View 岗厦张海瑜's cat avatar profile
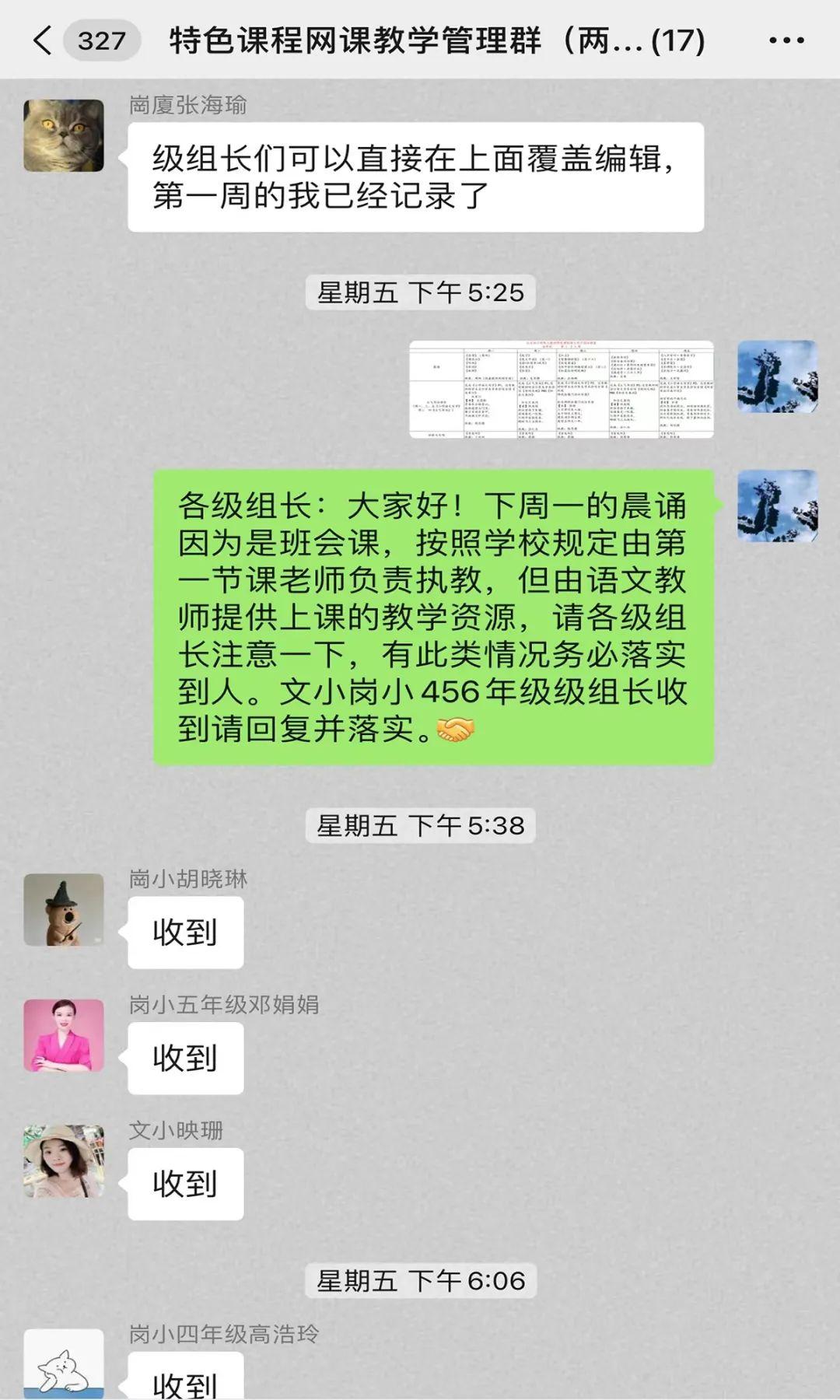The width and height of the screenshot is (840, 1400). point(64,135)
